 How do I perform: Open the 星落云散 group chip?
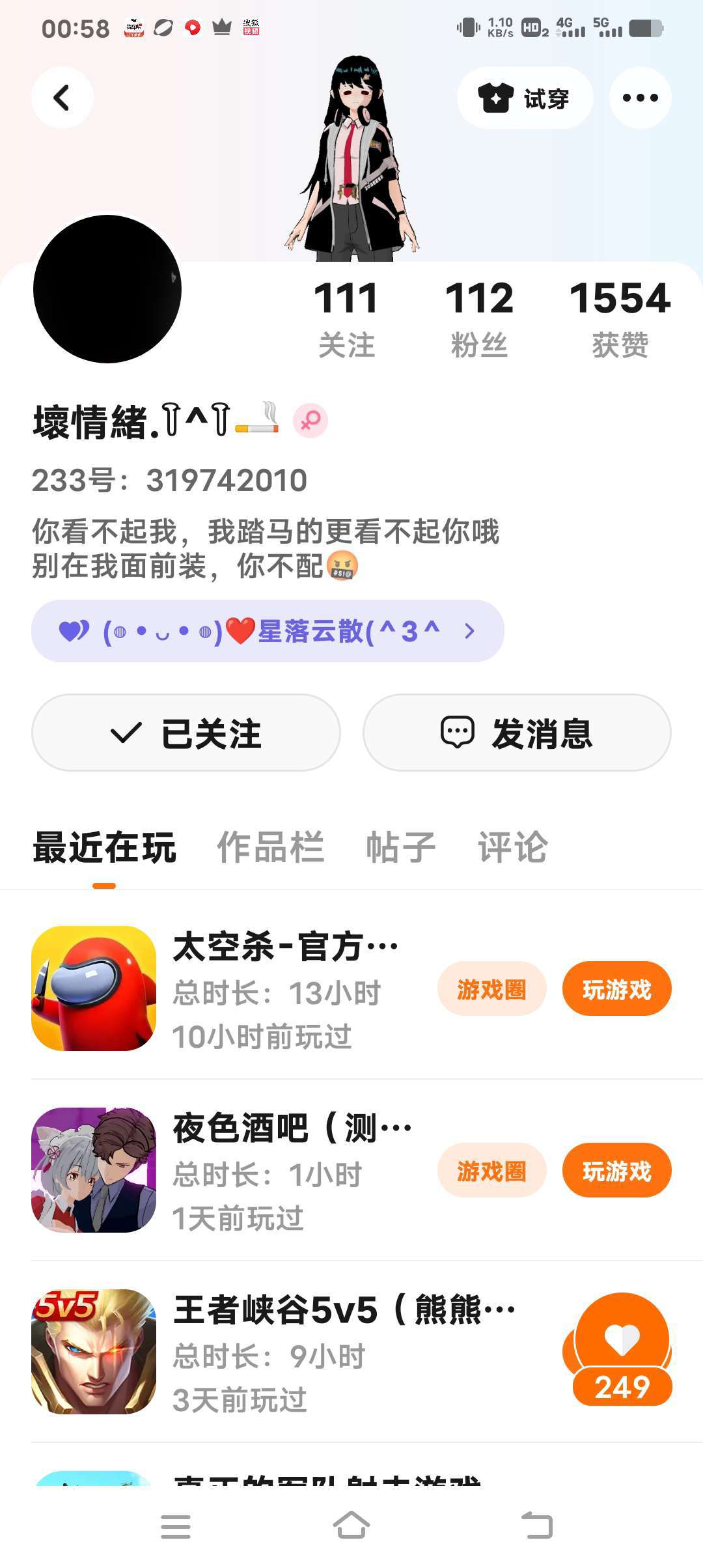(x=268, y=631)
